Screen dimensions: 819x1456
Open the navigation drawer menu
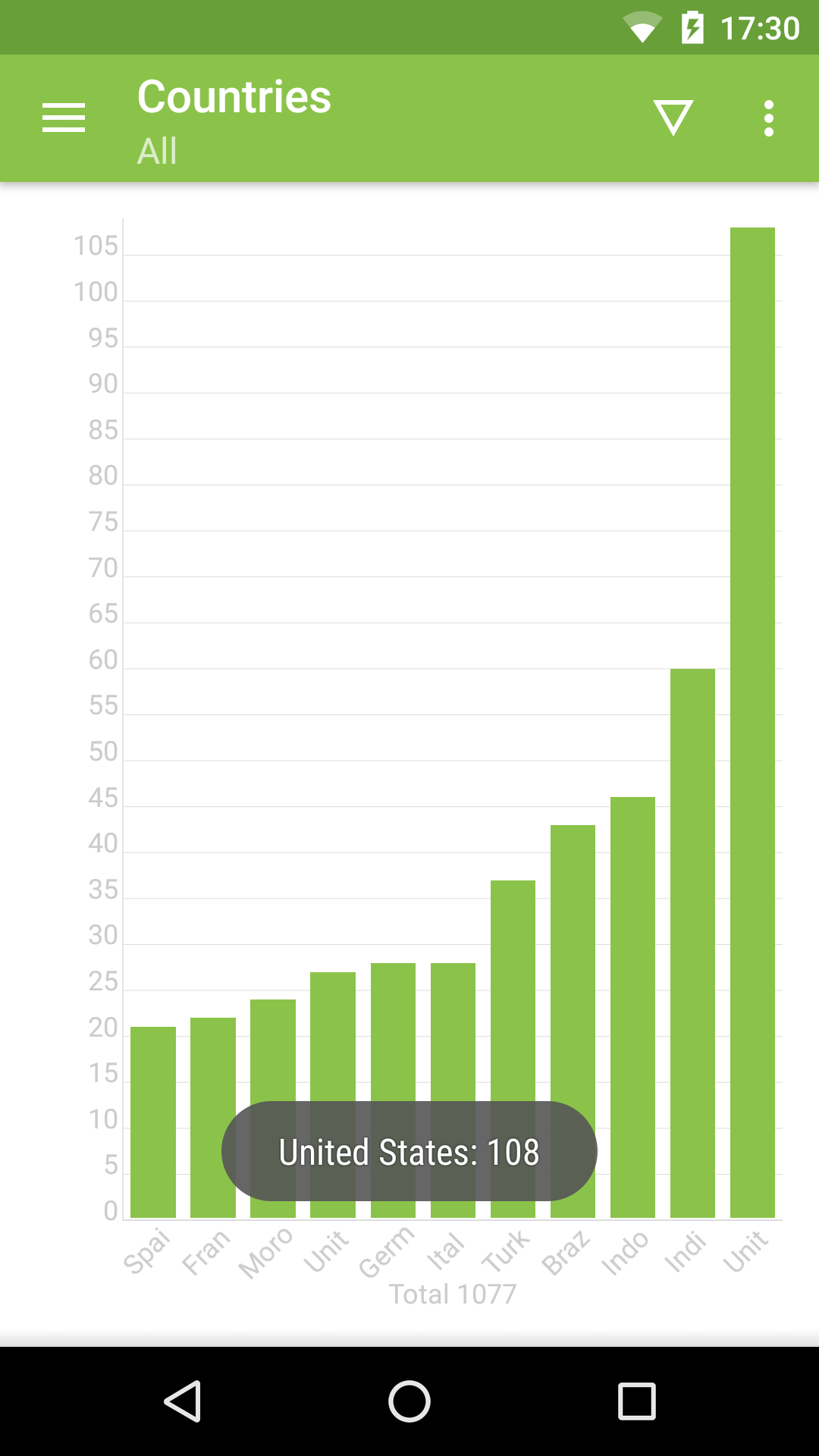[64, 118]
